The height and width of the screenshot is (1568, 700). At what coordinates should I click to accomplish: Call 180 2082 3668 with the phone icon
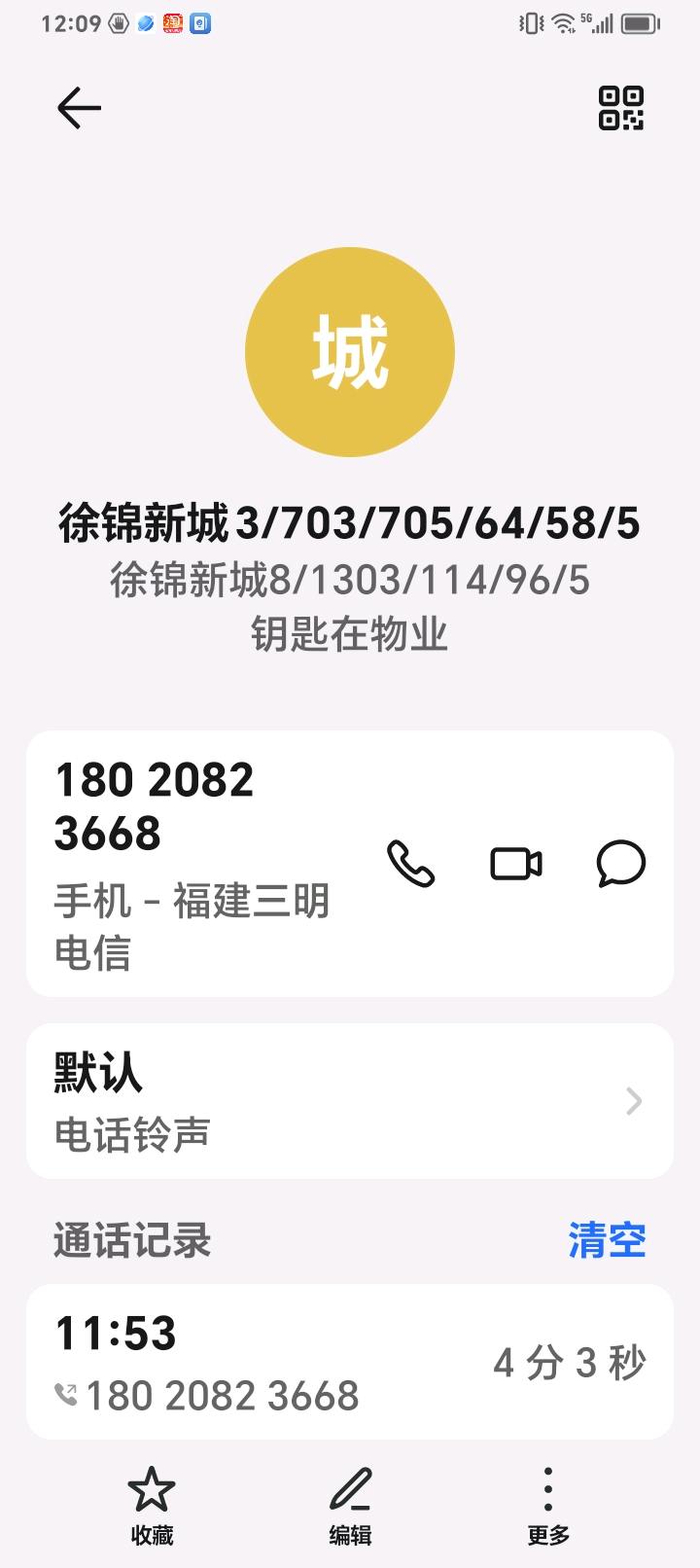click(411, 863)
